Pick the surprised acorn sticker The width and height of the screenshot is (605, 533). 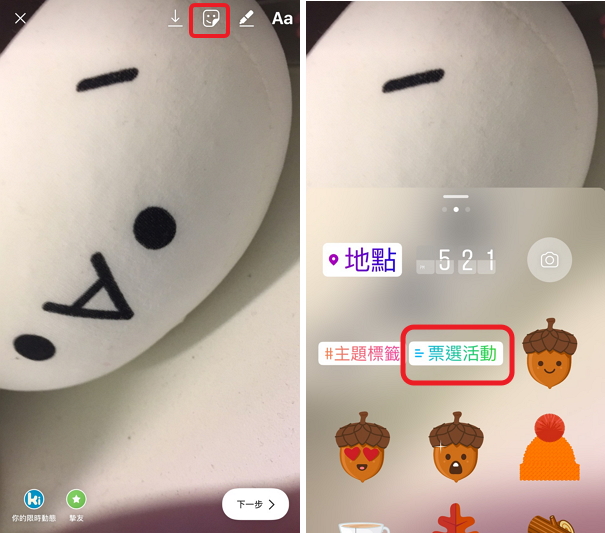[456, 446]
